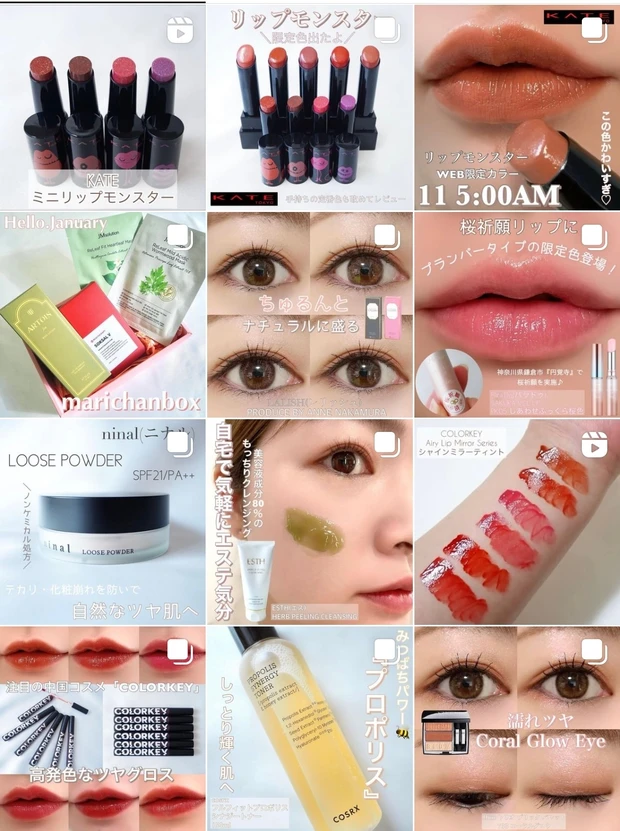
Task: Open the 高発色なツヤグロス COLORKEY post
Action: (x=103, y=729)
